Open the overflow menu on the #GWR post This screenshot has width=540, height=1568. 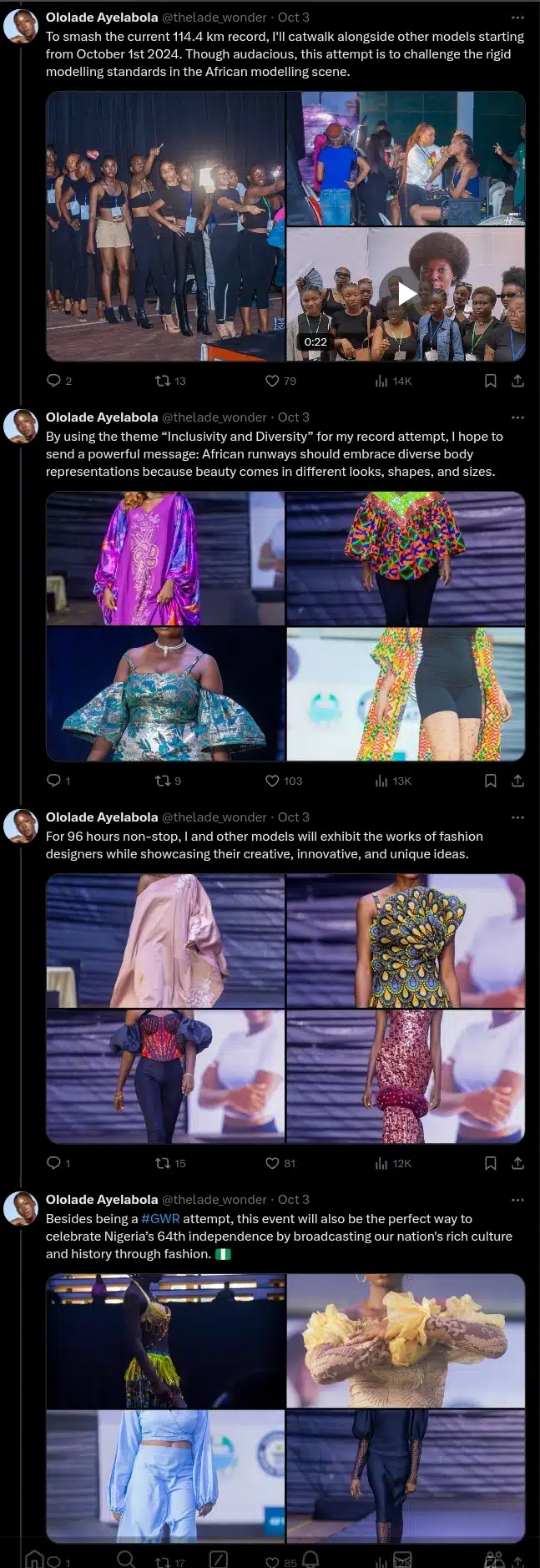tap(517, 1200)
